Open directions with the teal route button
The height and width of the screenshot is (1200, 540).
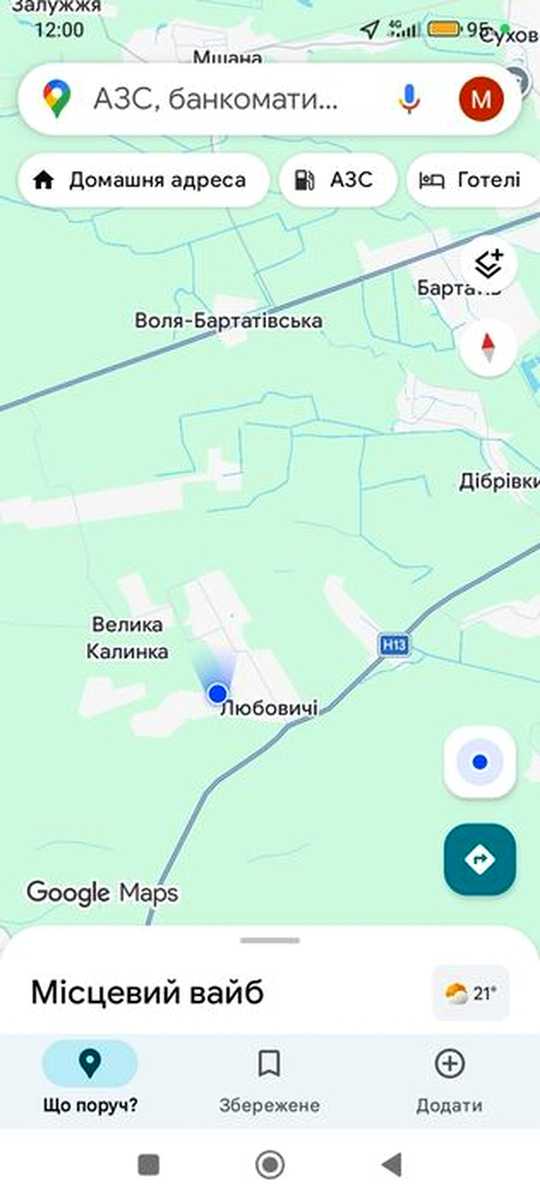pos(480,859)
